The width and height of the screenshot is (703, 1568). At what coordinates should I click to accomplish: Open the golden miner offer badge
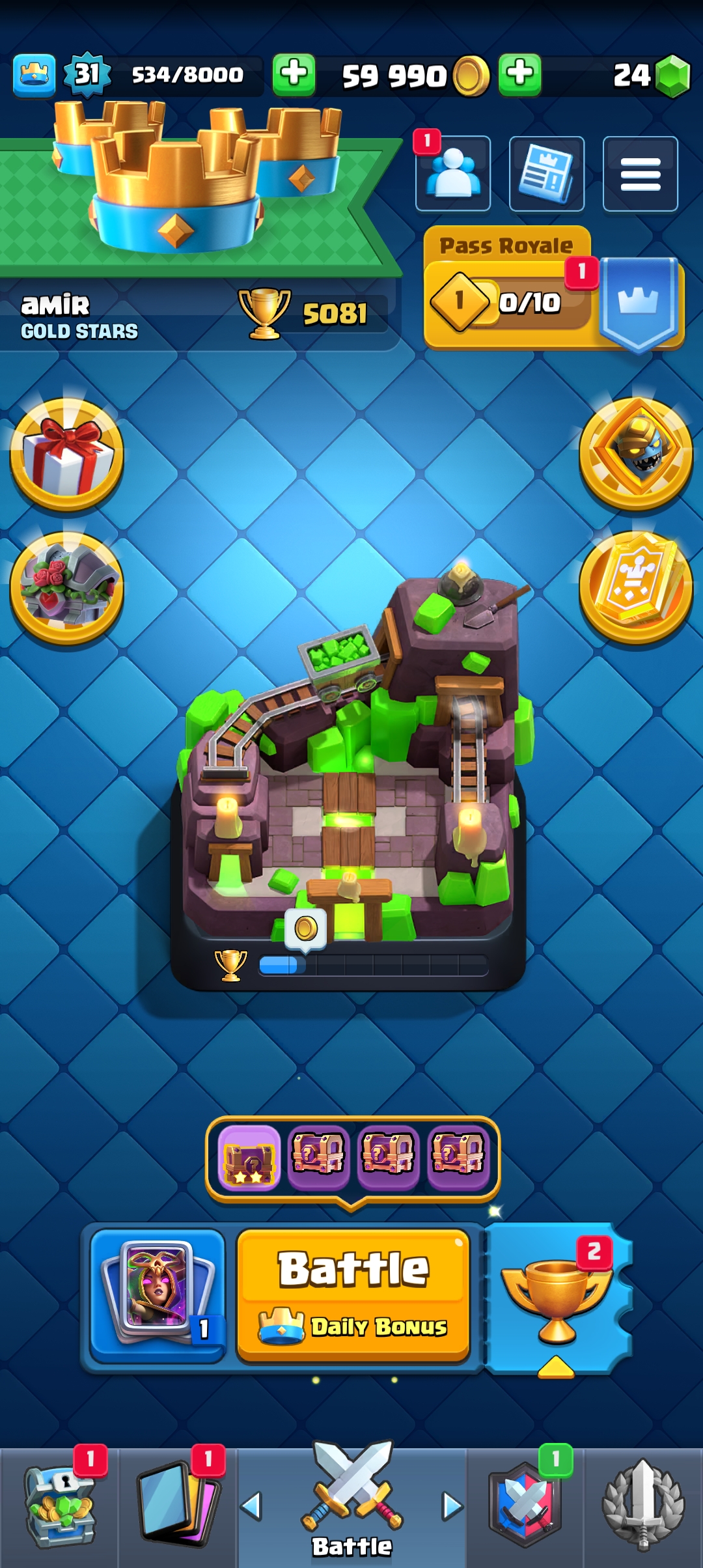[x=636, y=453]
